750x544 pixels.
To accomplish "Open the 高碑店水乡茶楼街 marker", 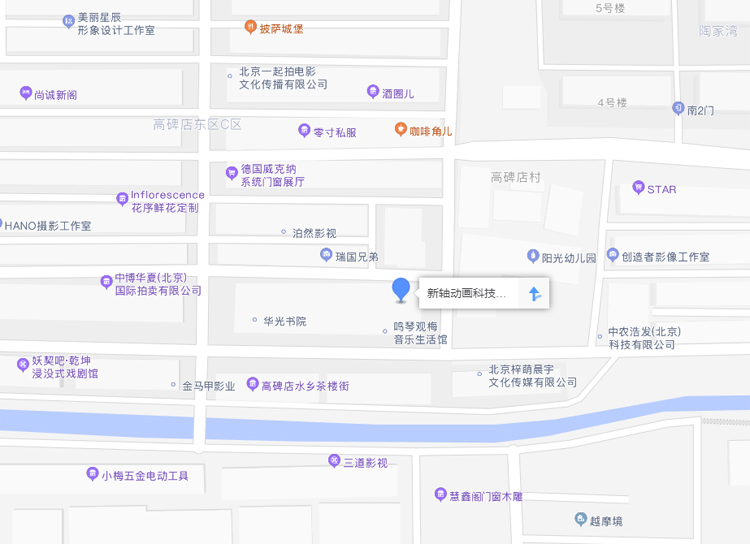I will 252,385.
